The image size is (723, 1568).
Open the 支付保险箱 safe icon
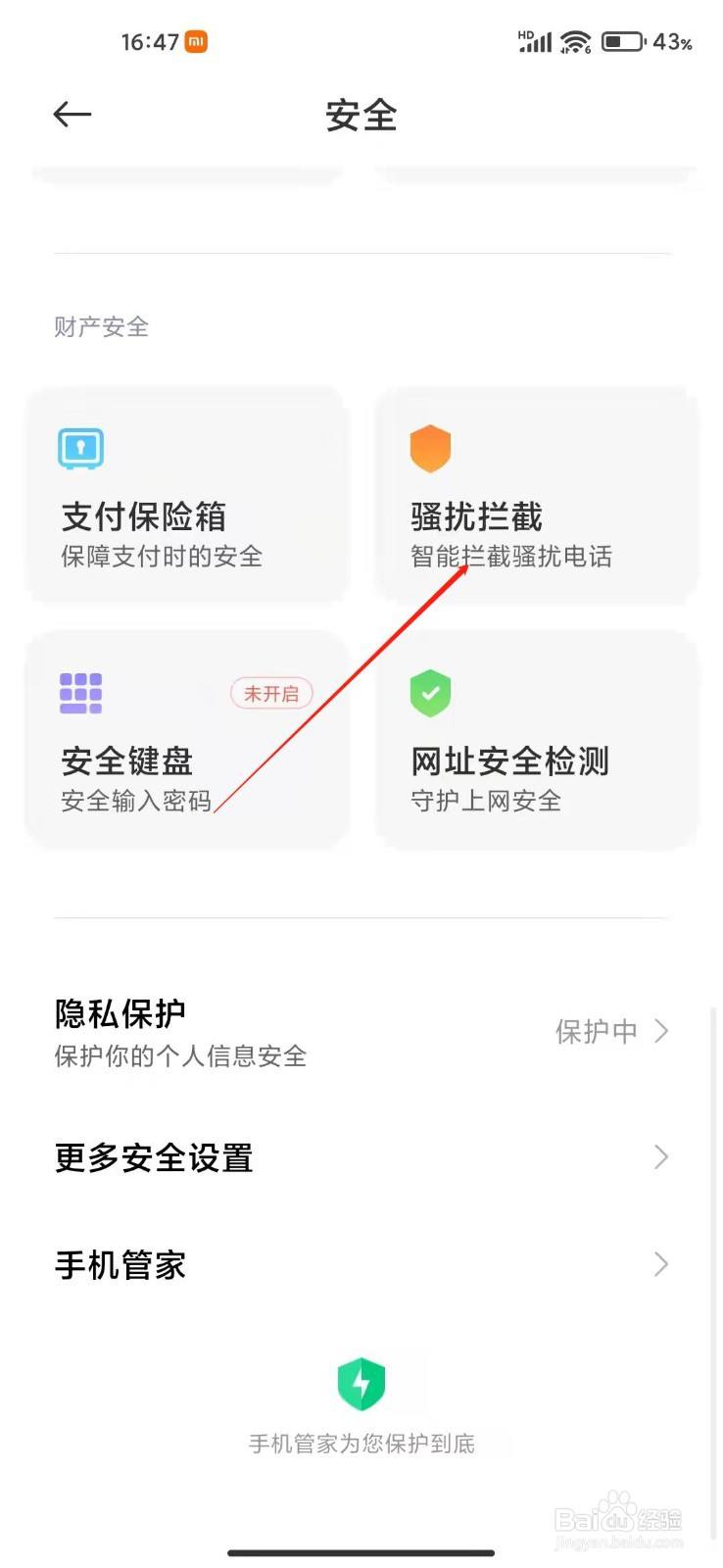point(80,448)
